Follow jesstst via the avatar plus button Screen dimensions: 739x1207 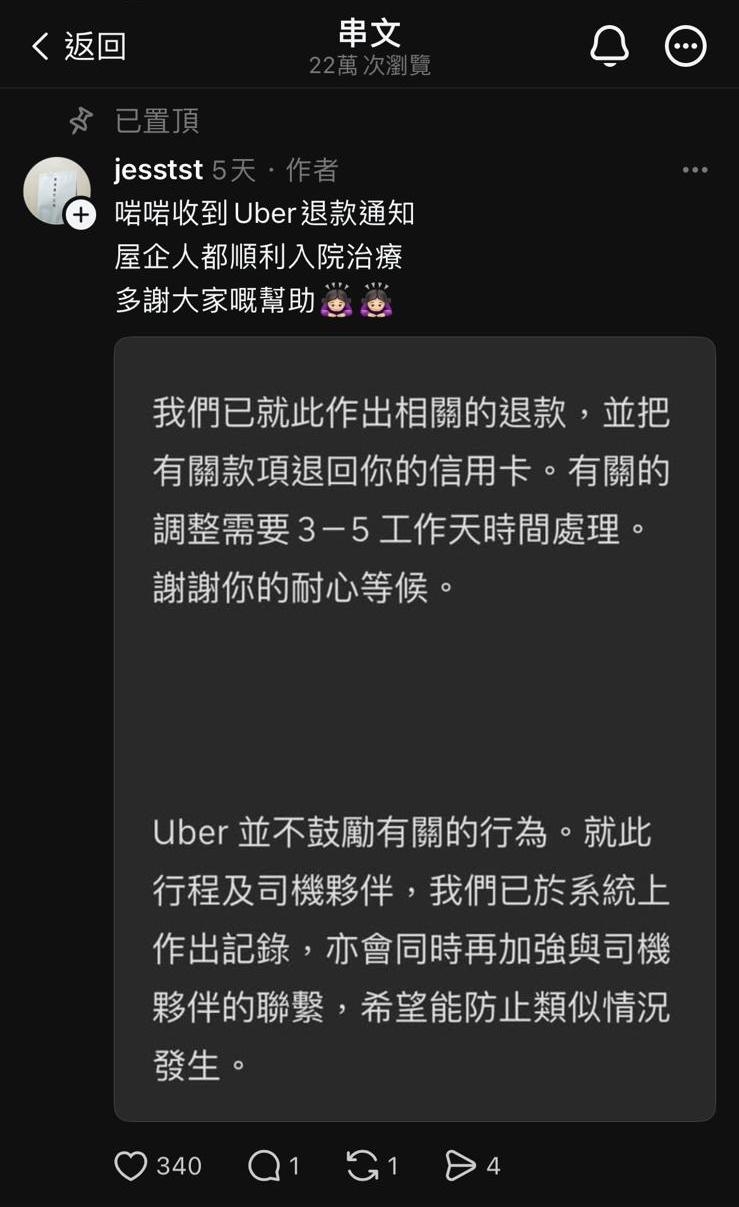[x=81, y=214]
